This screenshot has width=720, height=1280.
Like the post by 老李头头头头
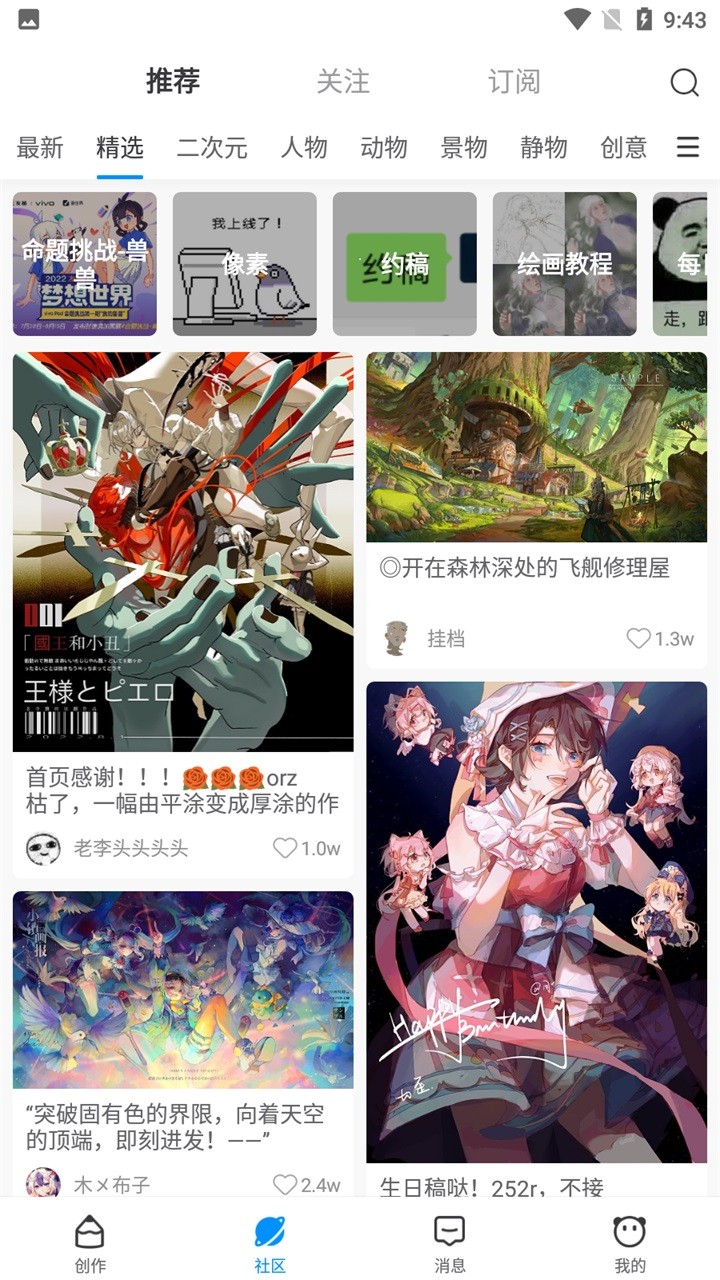(x=286, y=848)
